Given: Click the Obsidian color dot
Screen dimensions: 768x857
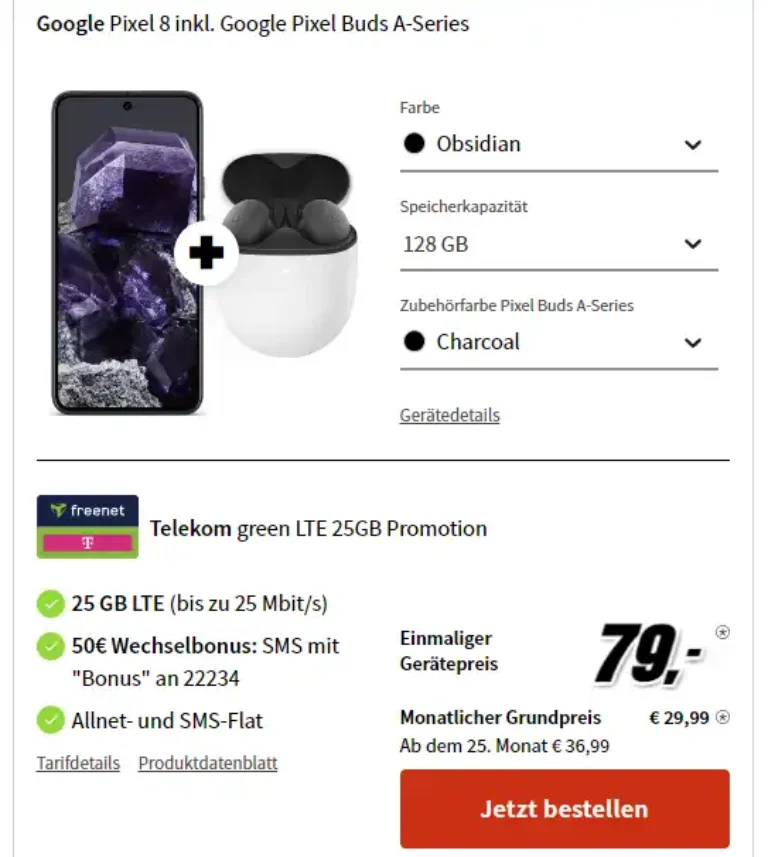Looking at the screenshot, I should pos(413,143).
